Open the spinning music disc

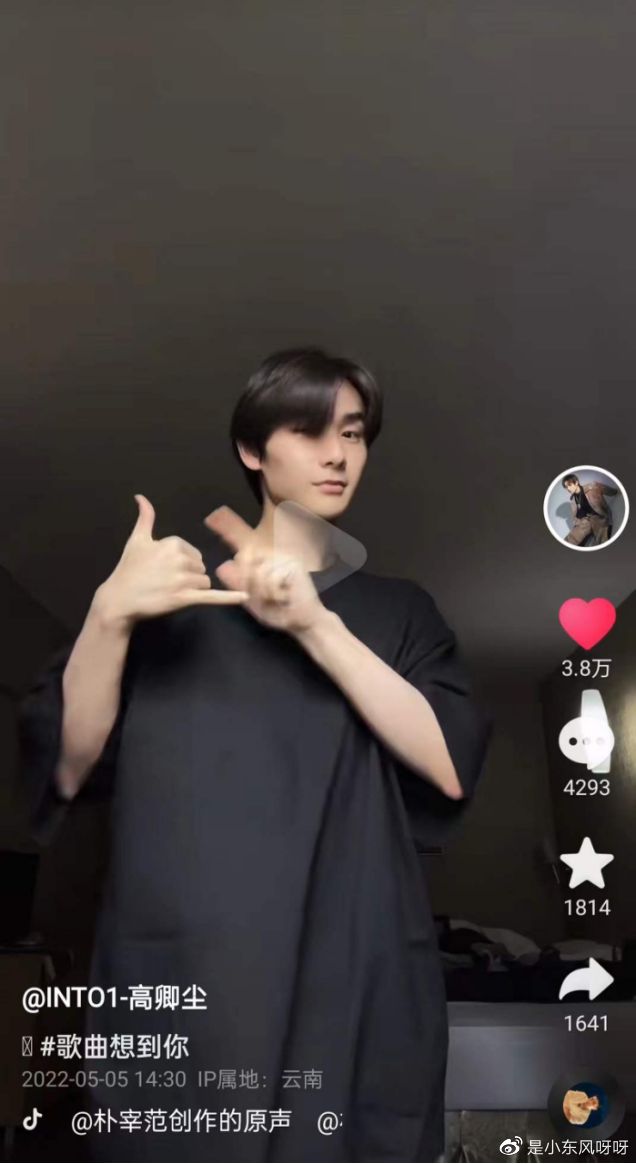(587, 1104)
